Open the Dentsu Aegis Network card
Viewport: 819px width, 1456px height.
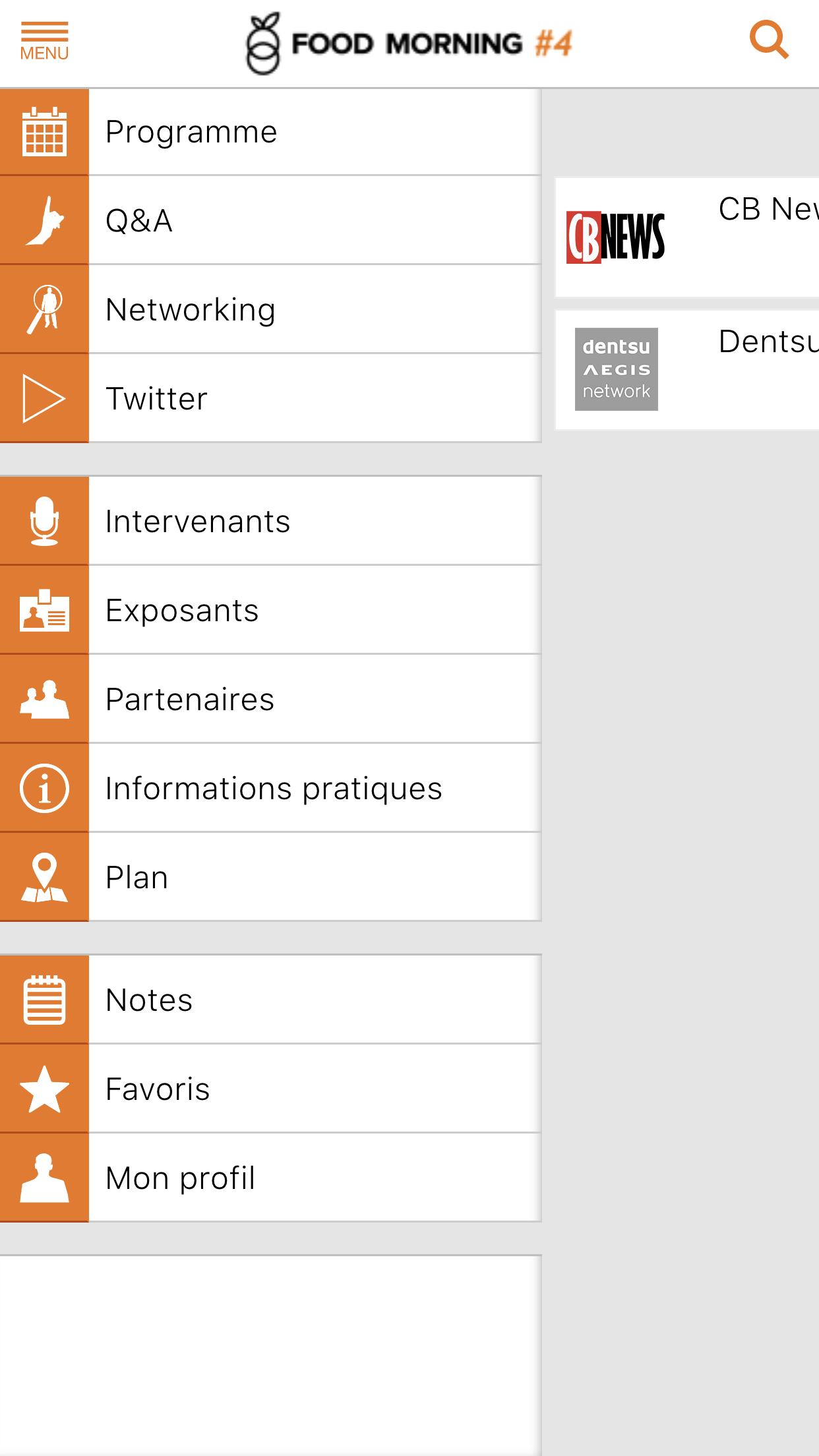(687, 369)
